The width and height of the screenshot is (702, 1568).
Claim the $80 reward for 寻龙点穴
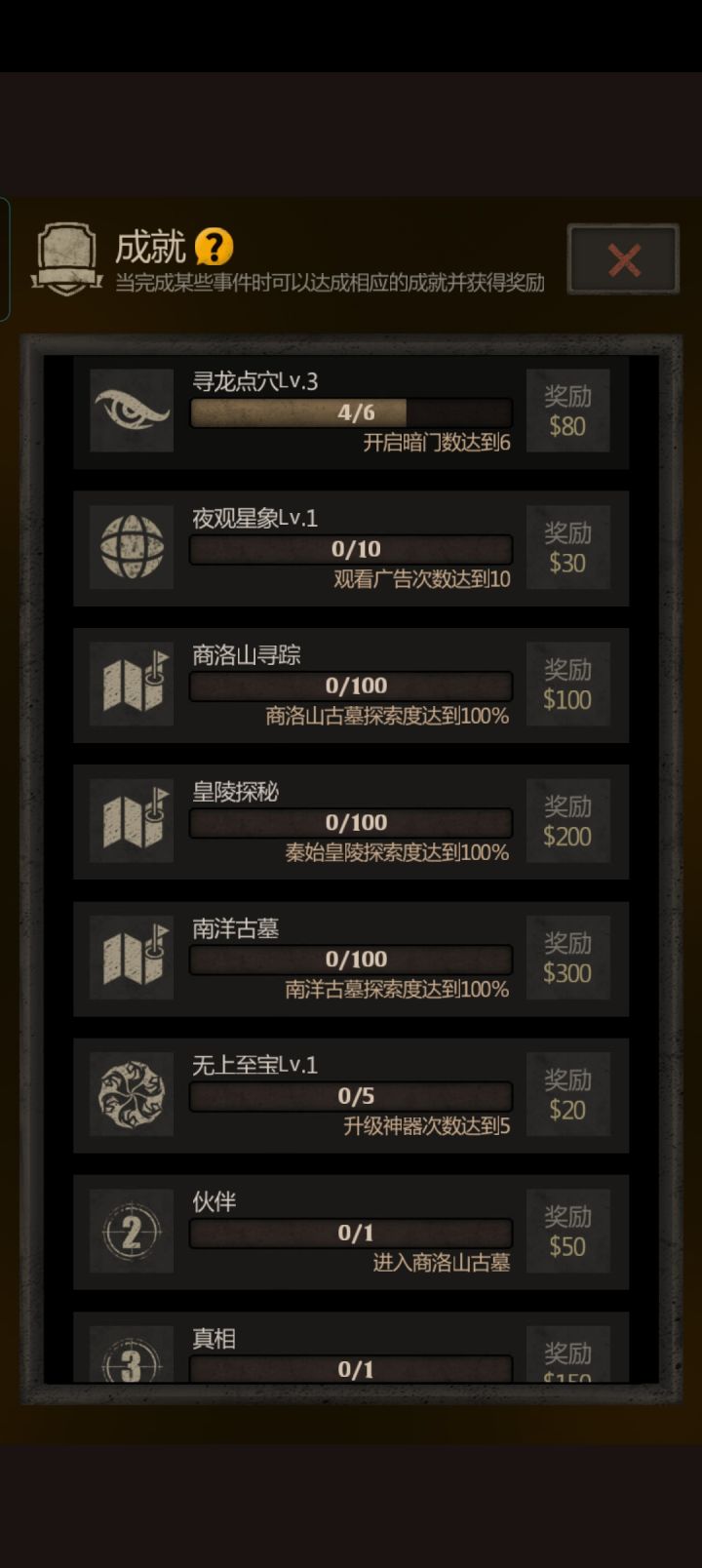pos(568,411)
